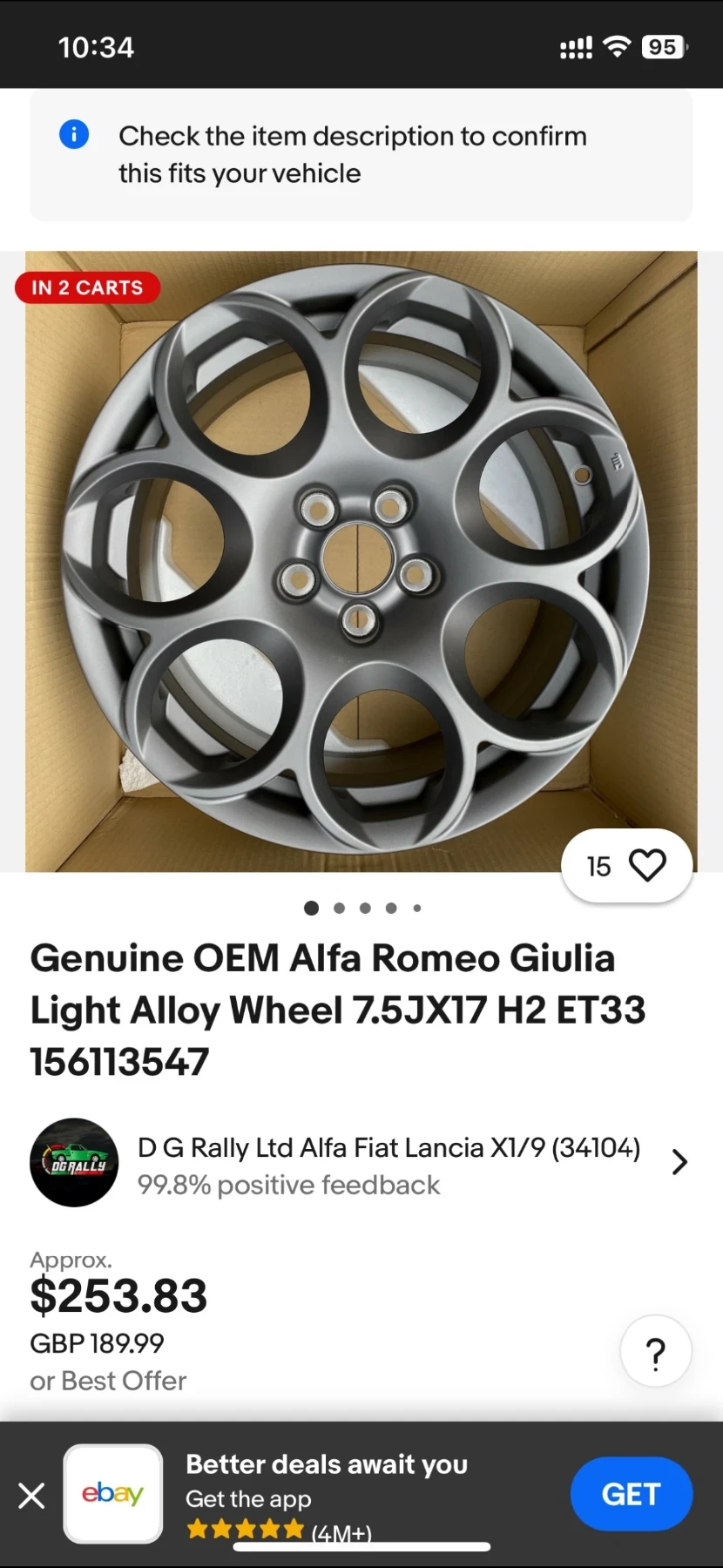Tap the IN 2 CARTS badge
The width and height of the screenshot is (723, 1568).
pos(87,287)
